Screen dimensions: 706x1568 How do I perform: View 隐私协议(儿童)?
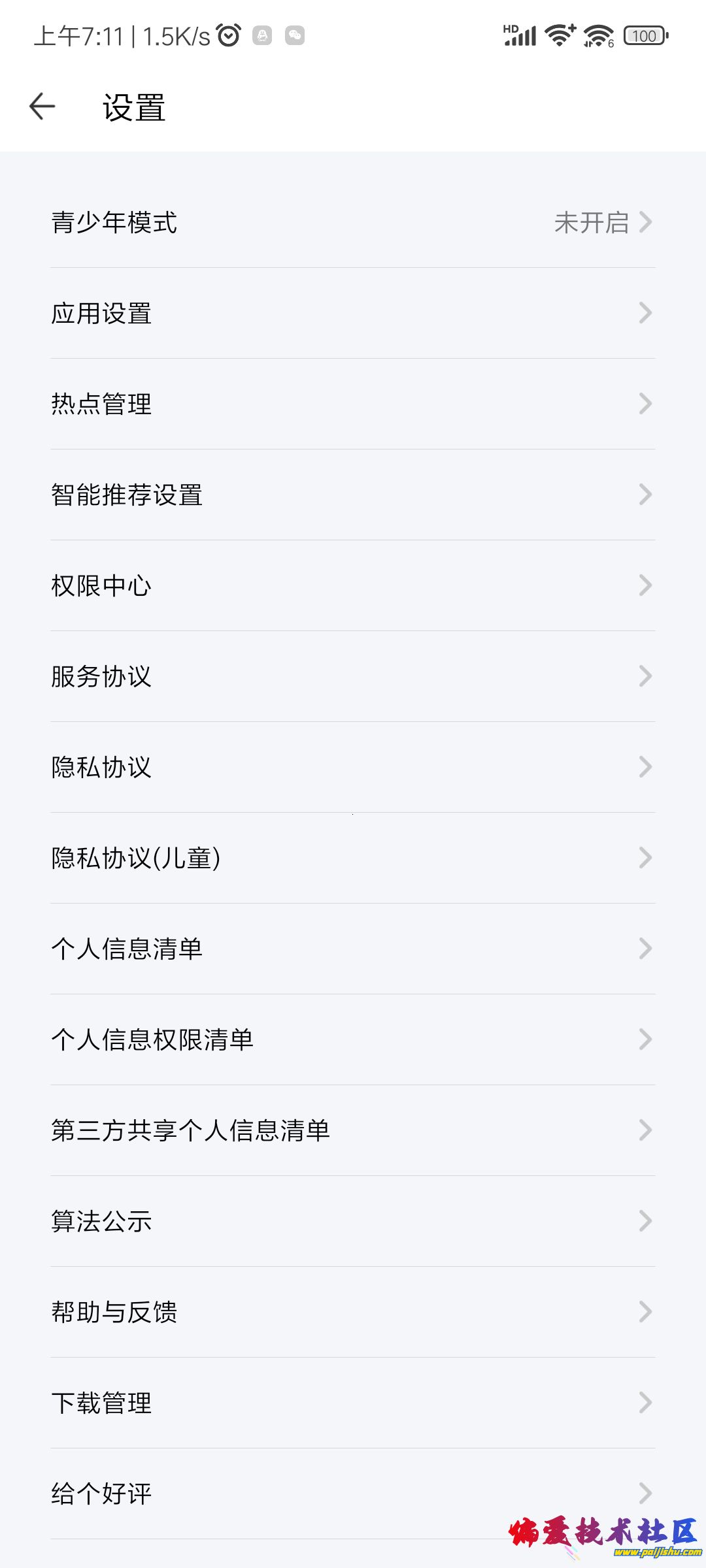point(353,858)
